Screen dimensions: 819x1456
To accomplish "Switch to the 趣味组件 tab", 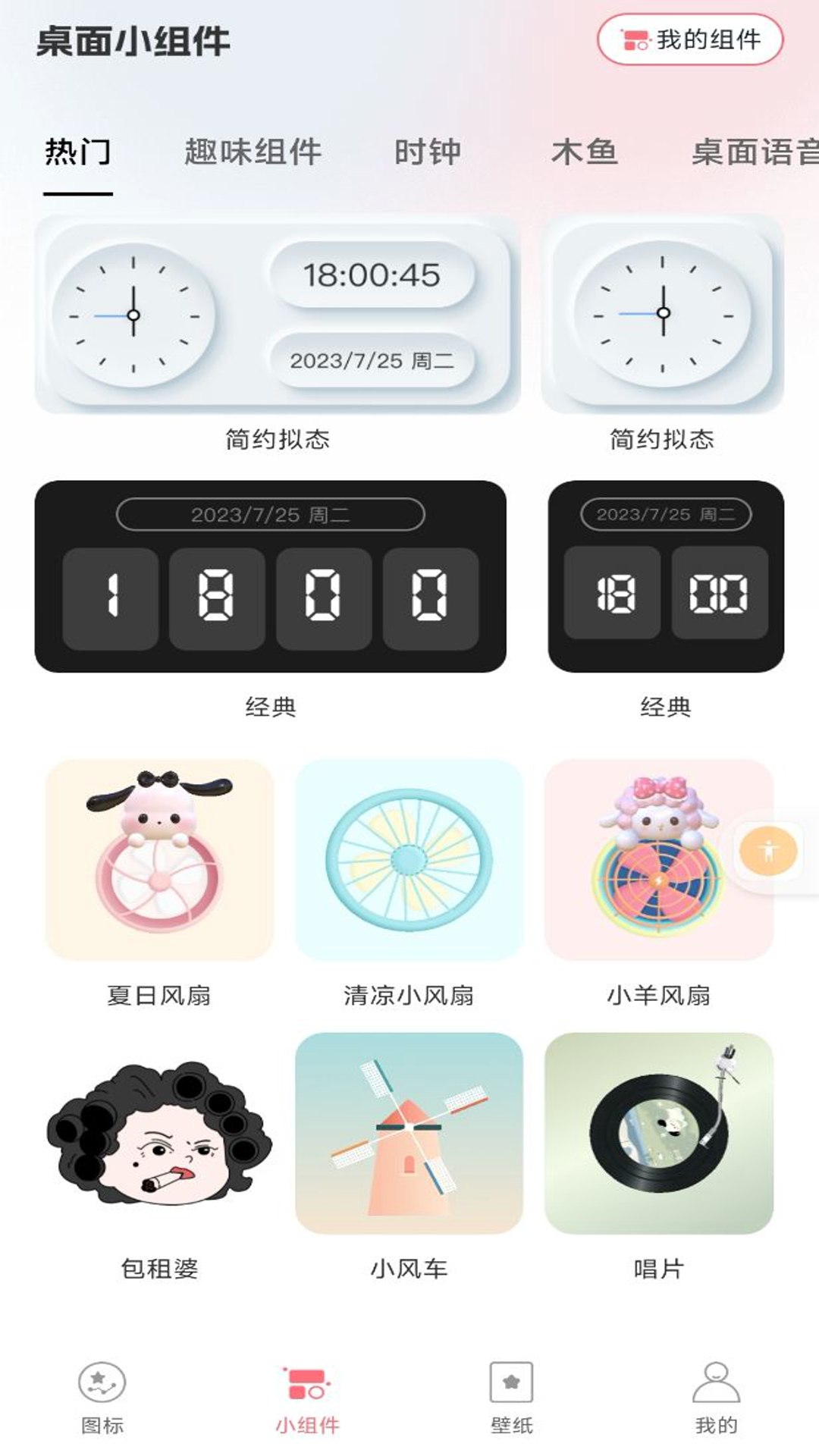I will point(253,152).
